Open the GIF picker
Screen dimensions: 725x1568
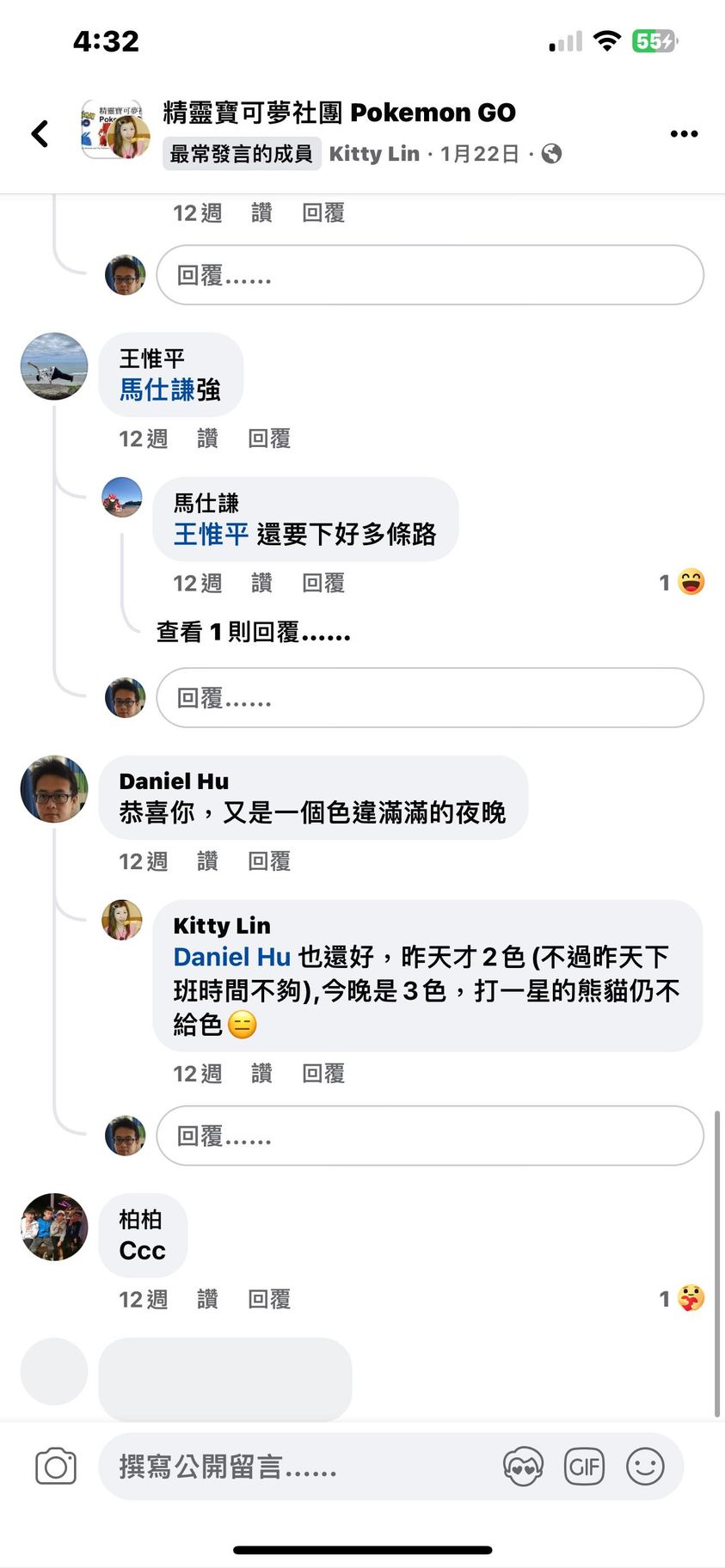point(584,1467)
